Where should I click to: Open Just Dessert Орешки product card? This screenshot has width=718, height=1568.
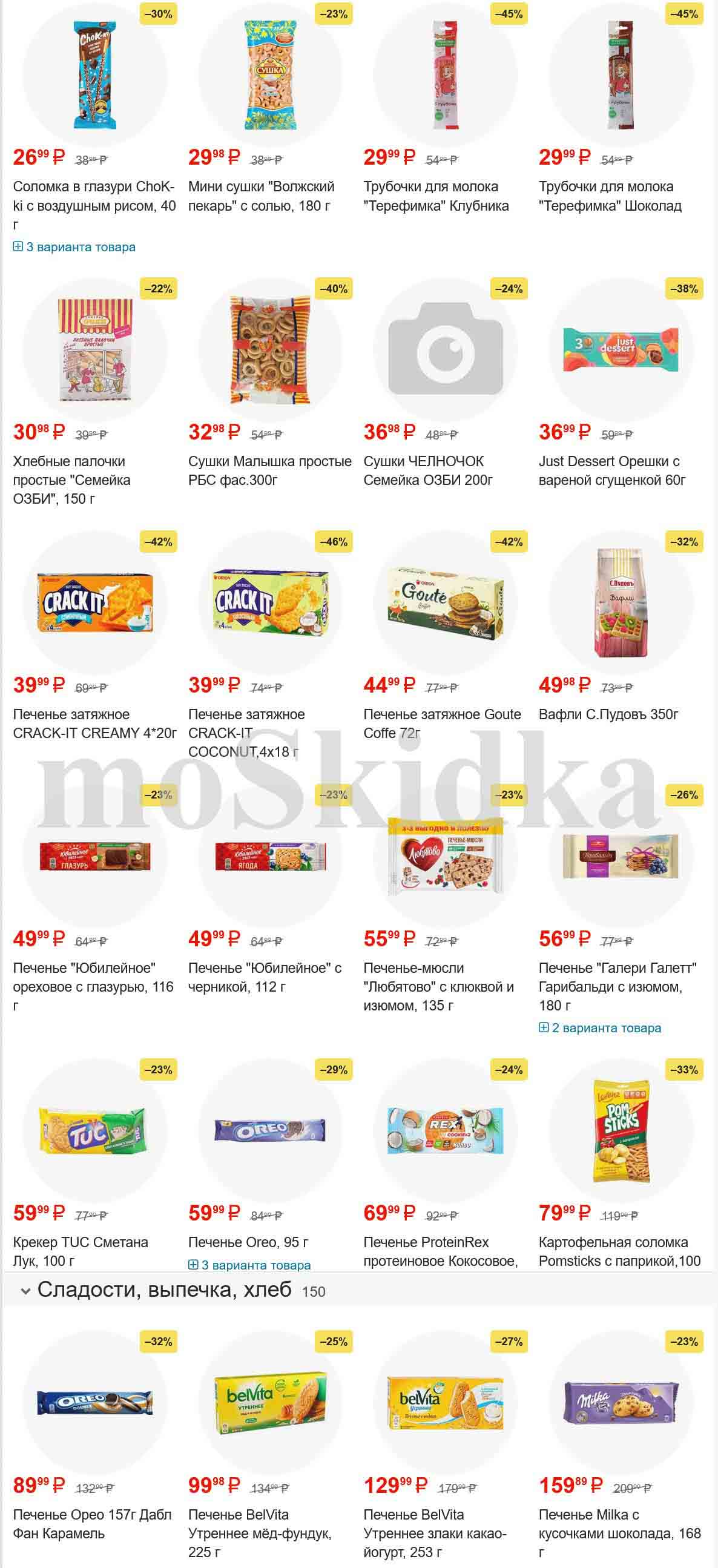coord(611,470)
